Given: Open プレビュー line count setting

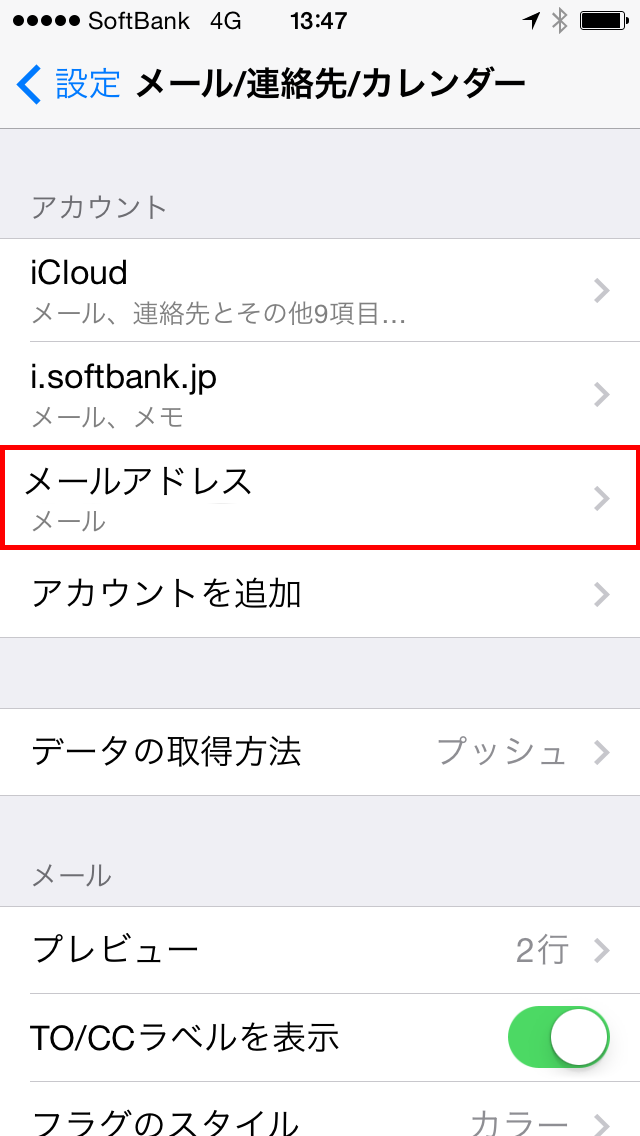Looking at the screenshot, I should (x=320, y=950).
